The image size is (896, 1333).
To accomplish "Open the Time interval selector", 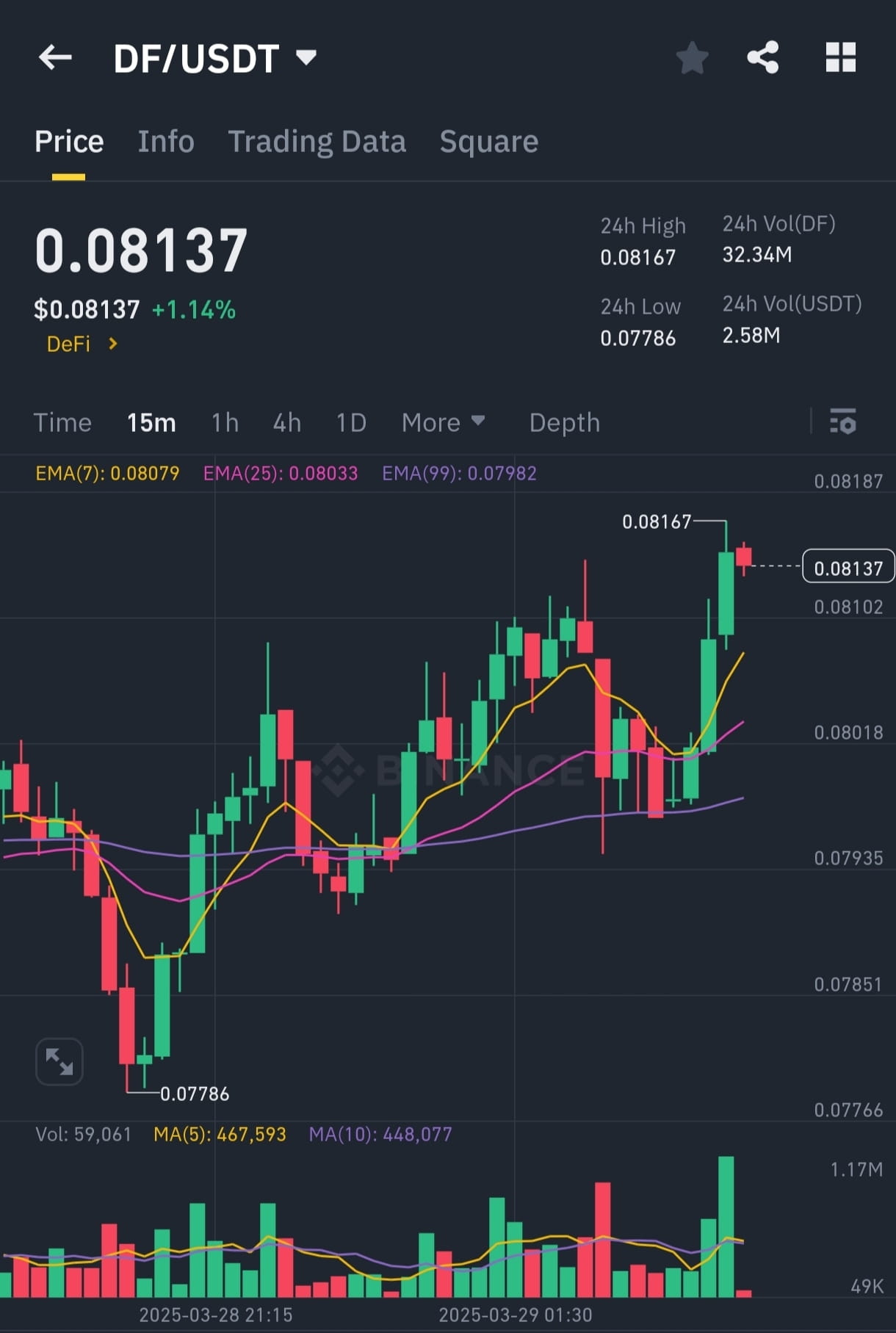I will tap(62, 422).
